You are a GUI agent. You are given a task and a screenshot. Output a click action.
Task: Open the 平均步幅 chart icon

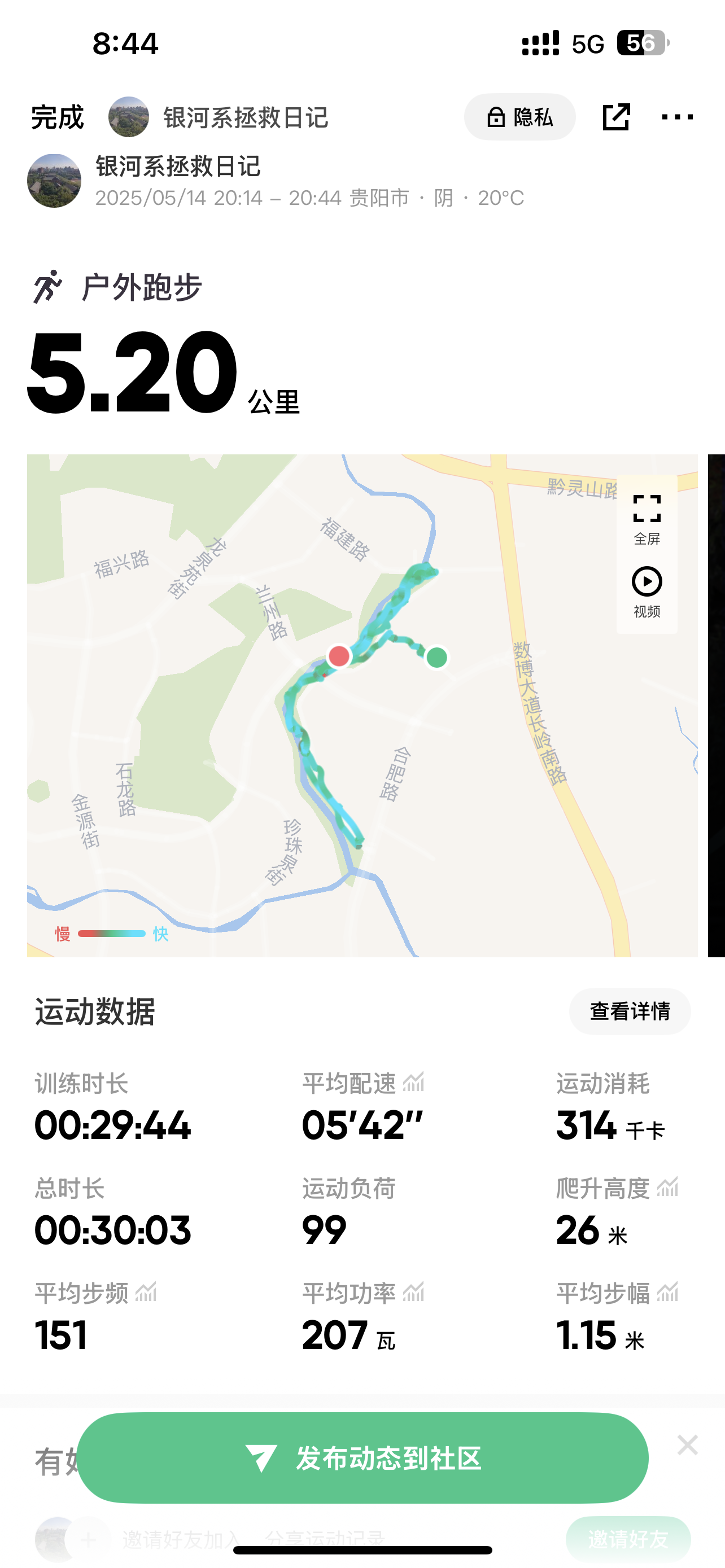click(668, 1291)
